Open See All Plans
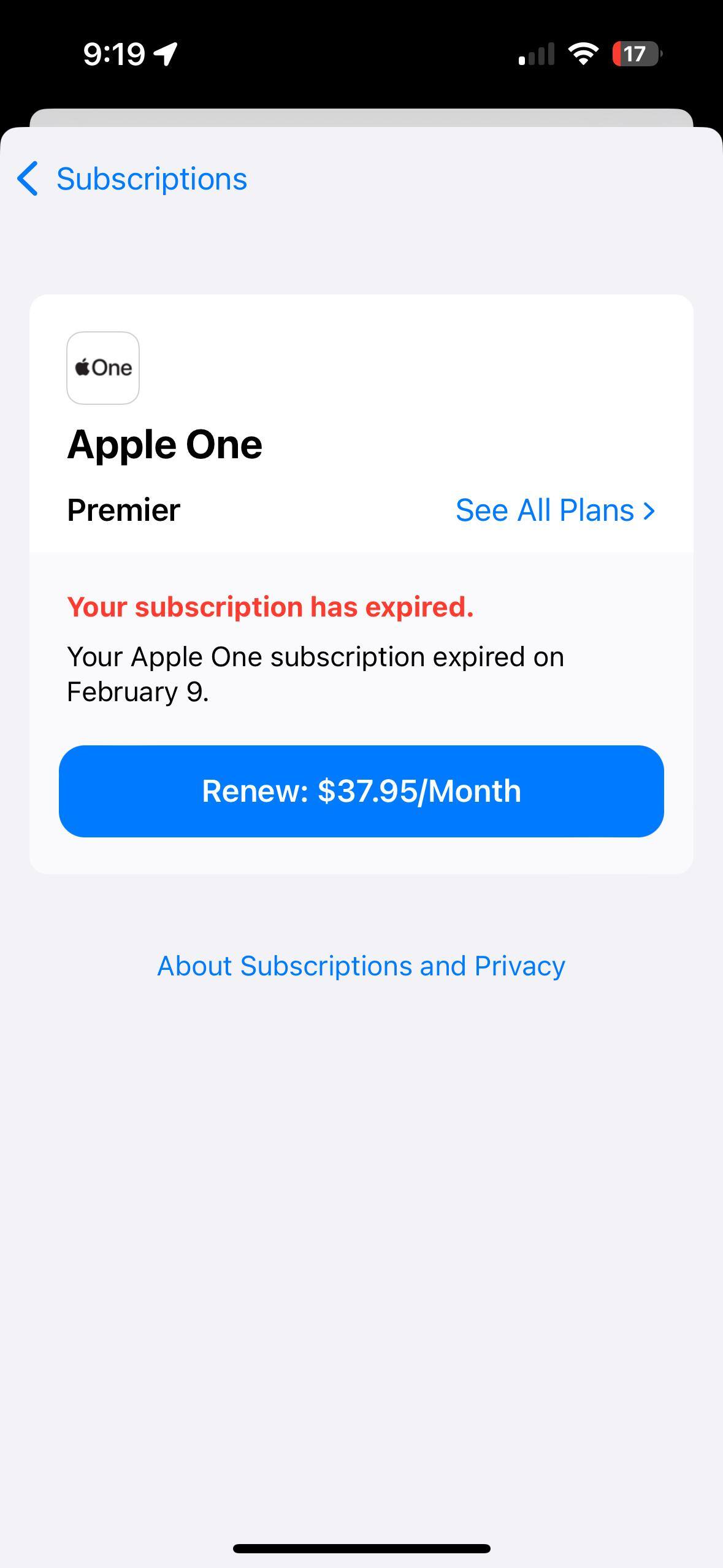Viewport: 723px width, 1568px height. tap(555, 510)
